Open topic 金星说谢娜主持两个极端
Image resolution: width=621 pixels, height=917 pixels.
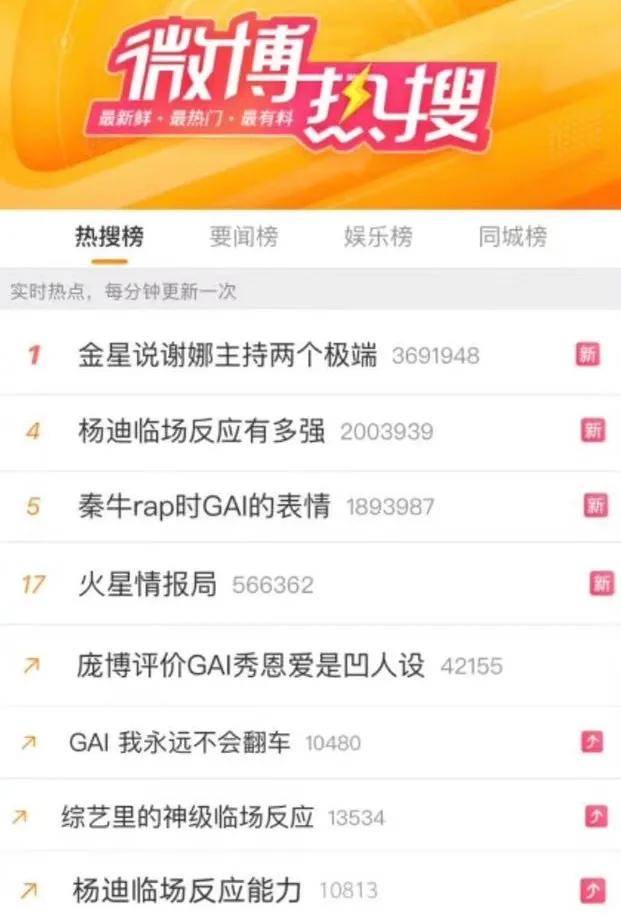click(228, 355)
